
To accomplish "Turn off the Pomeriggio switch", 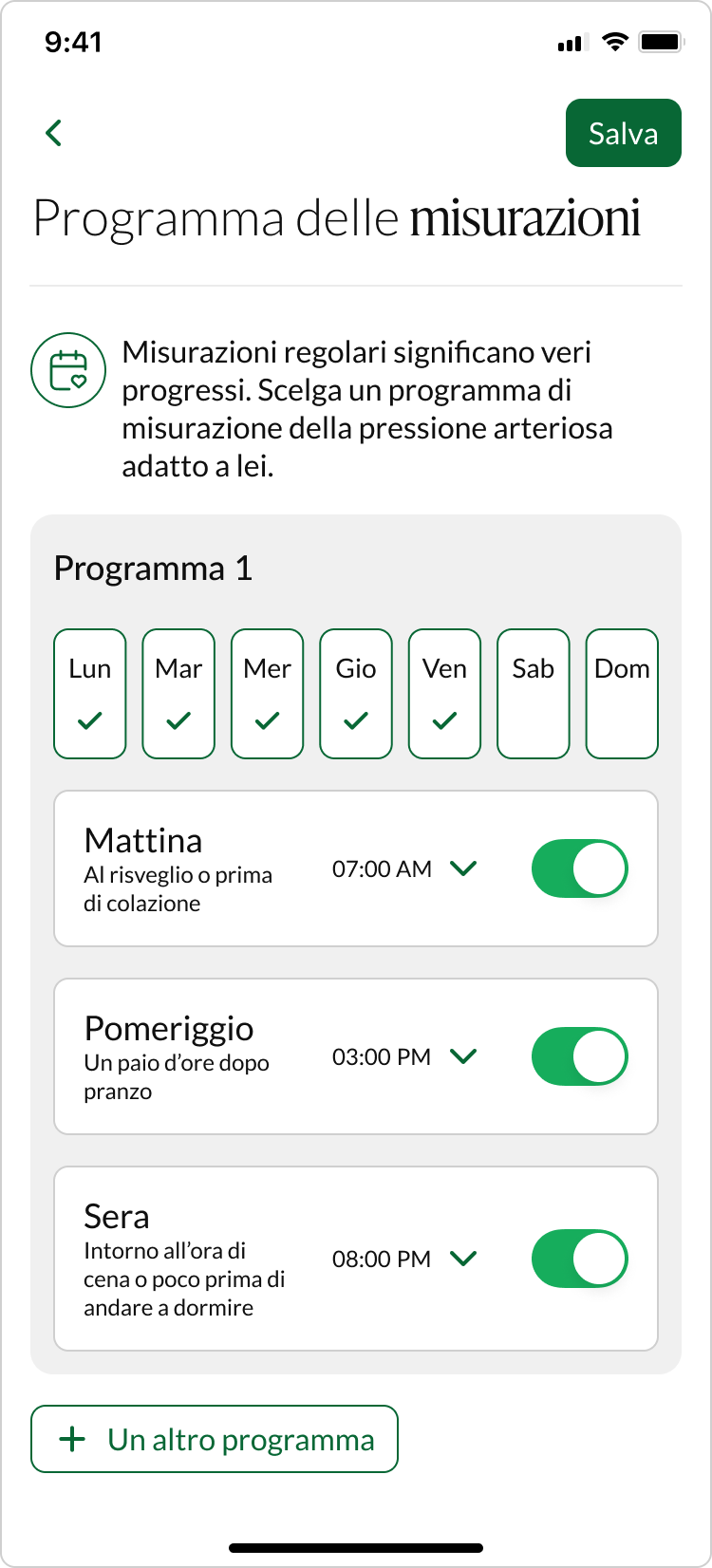I will pos(579,1056).
